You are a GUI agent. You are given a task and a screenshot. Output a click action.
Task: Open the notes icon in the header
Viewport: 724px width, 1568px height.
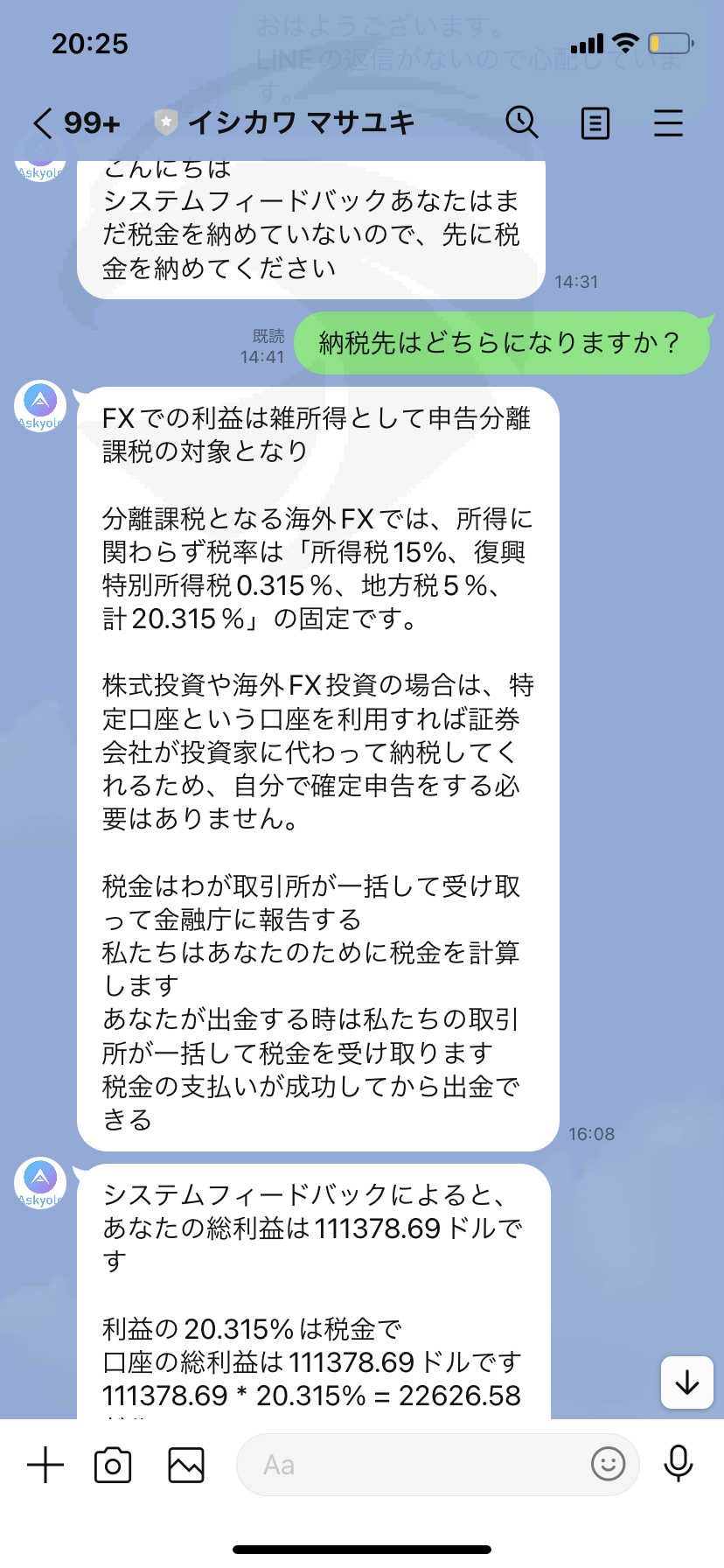coord(595,123)
